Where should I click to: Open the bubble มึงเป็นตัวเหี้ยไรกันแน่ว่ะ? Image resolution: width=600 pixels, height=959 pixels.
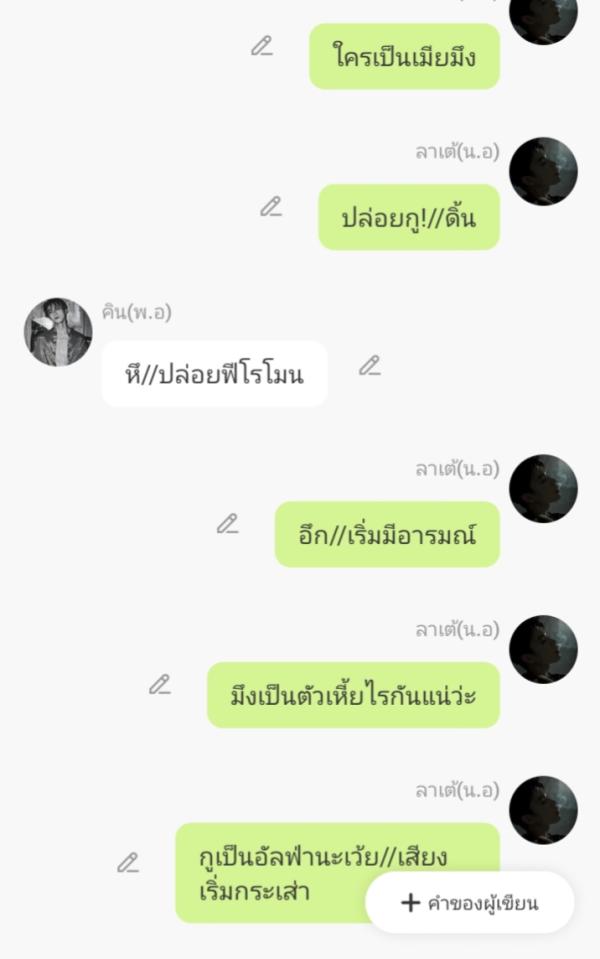pyautogui.click(x=353, y=695)
